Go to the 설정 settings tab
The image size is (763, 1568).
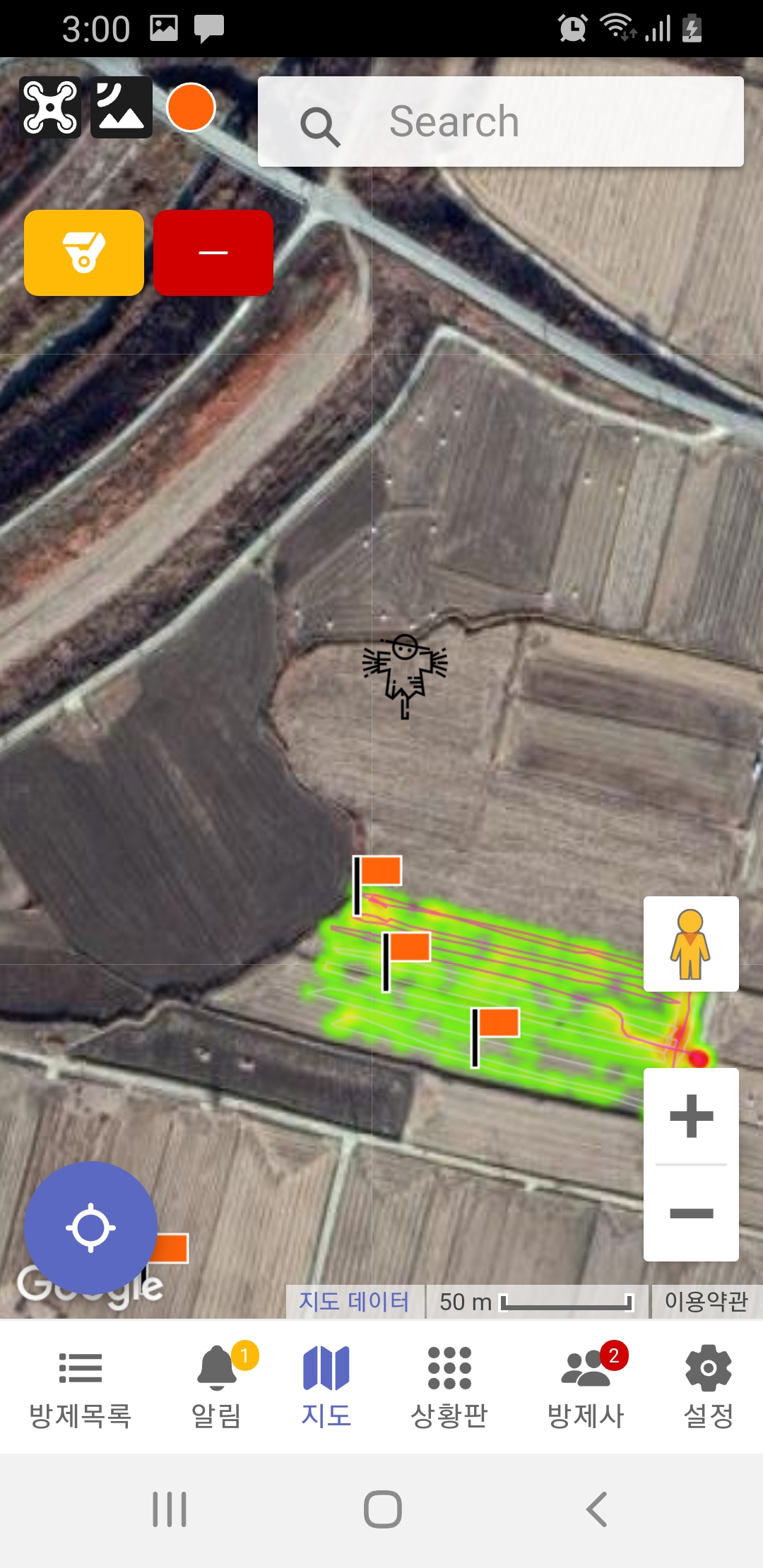tap(709, 1387)
